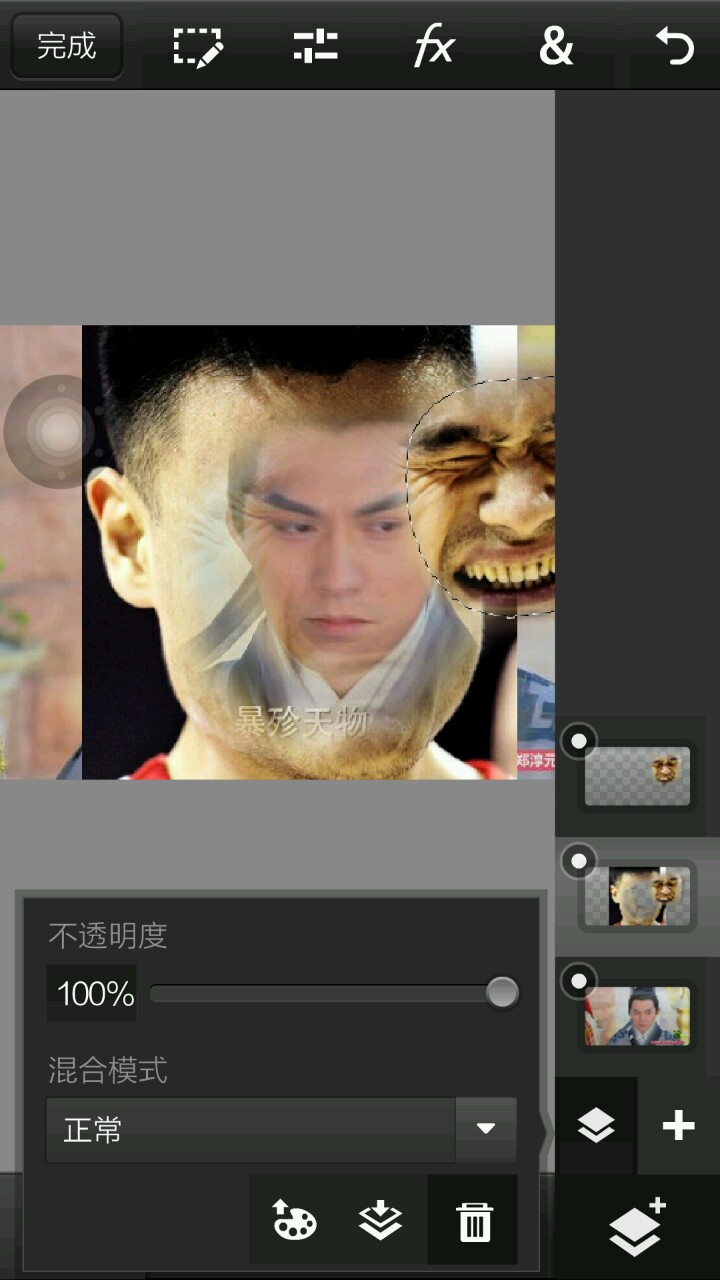Screen dimensions: 720x1280
Task: Tap the layers-plus button at bottom right
Action: coord(637,1227)
